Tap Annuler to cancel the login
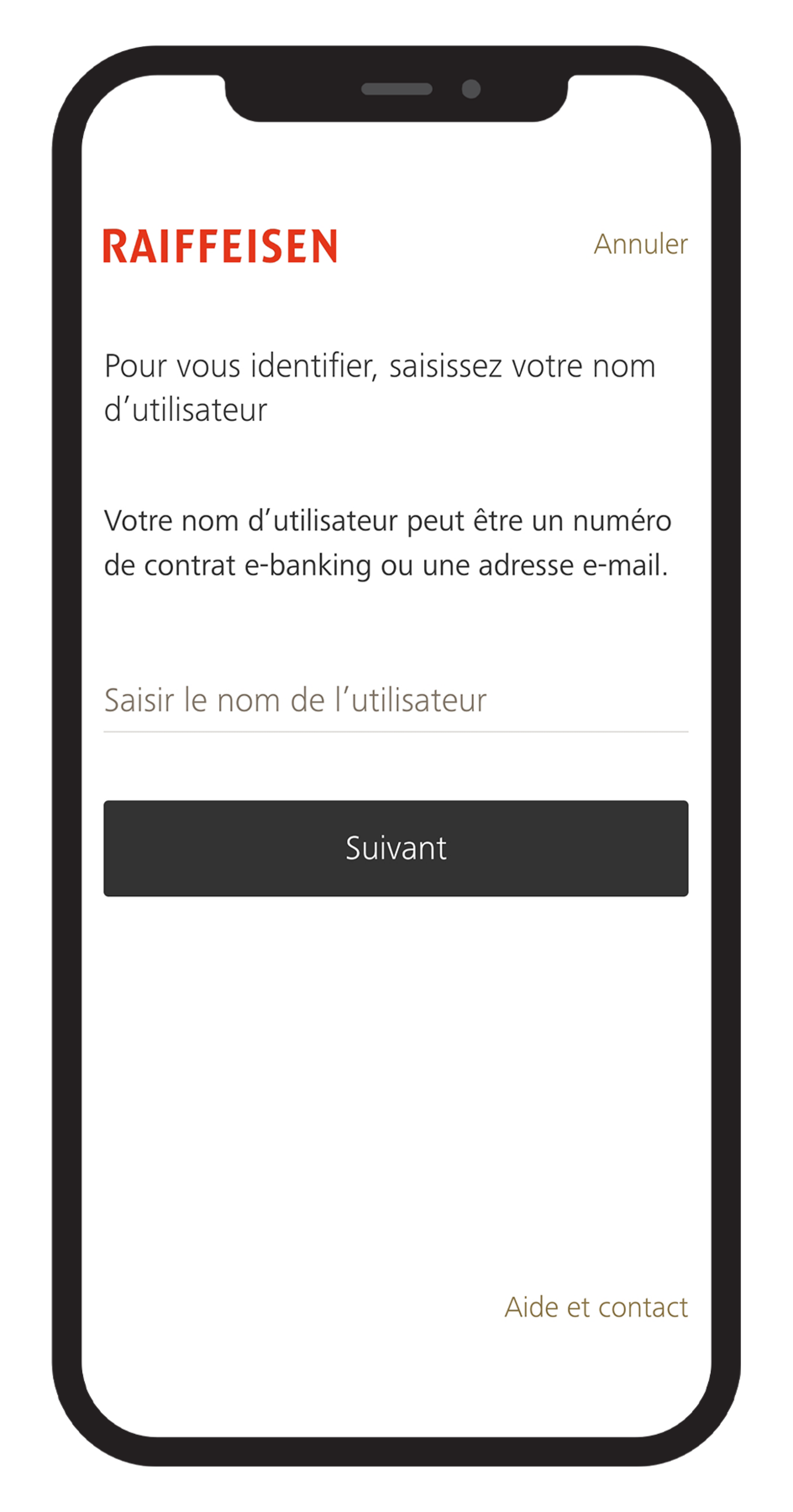Viewport: 793px width, 1512px height. pyautogui.click(x=640, y=244)
